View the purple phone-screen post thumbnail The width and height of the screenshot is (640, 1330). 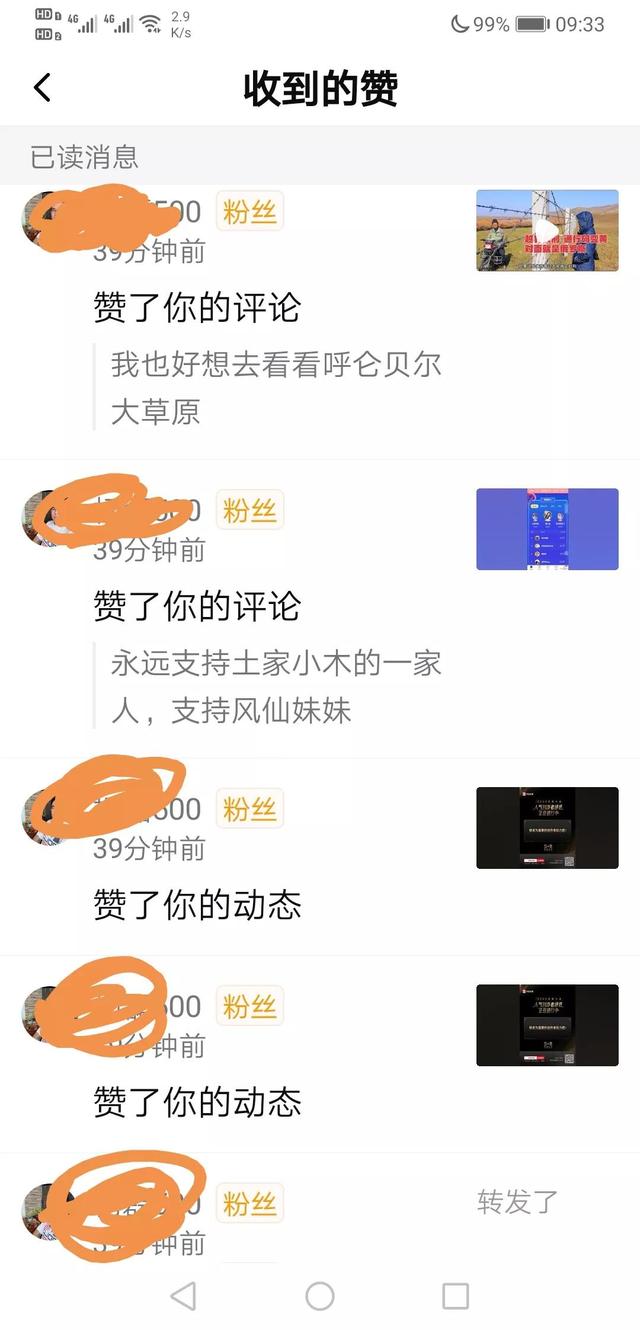click(547, 529)
